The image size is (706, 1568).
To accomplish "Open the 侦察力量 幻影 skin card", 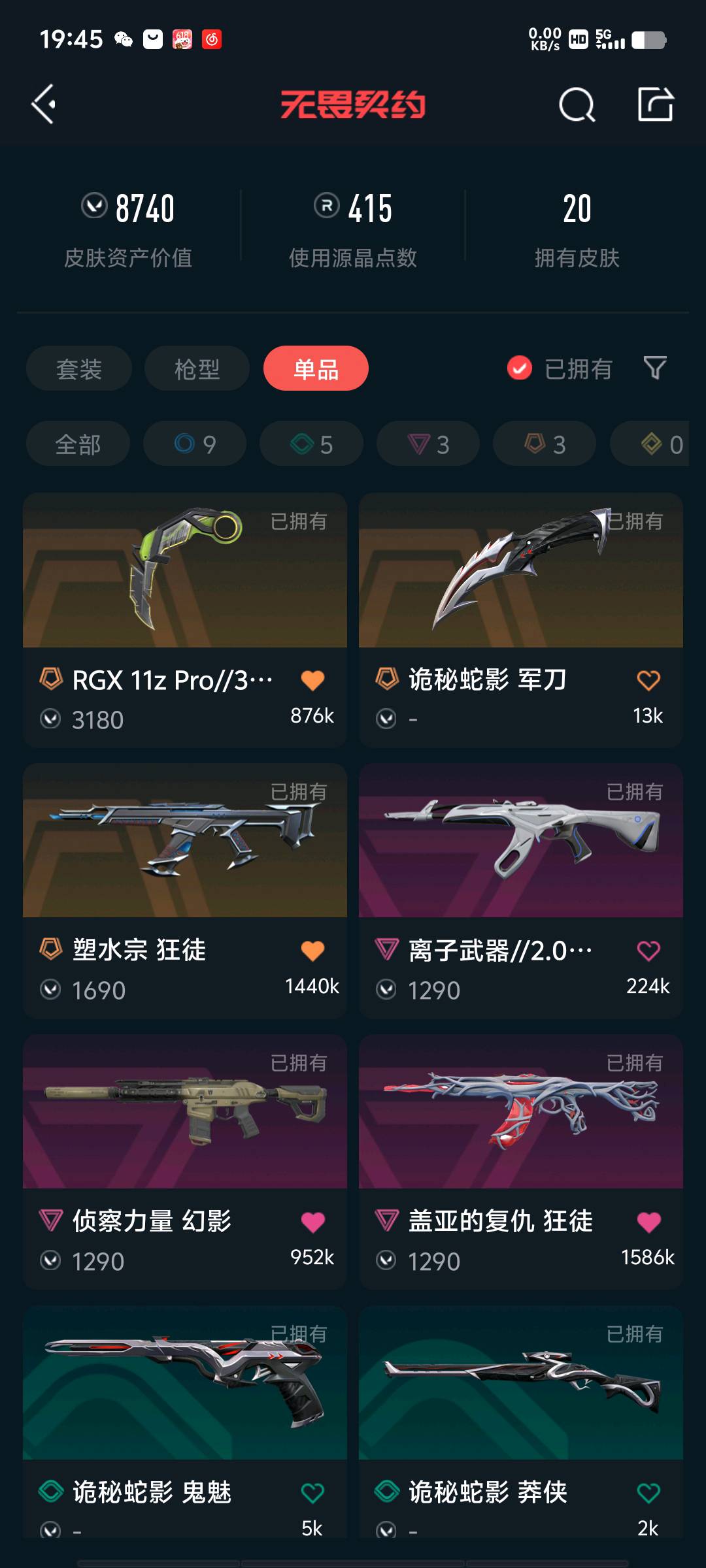I will point(185,1162).
